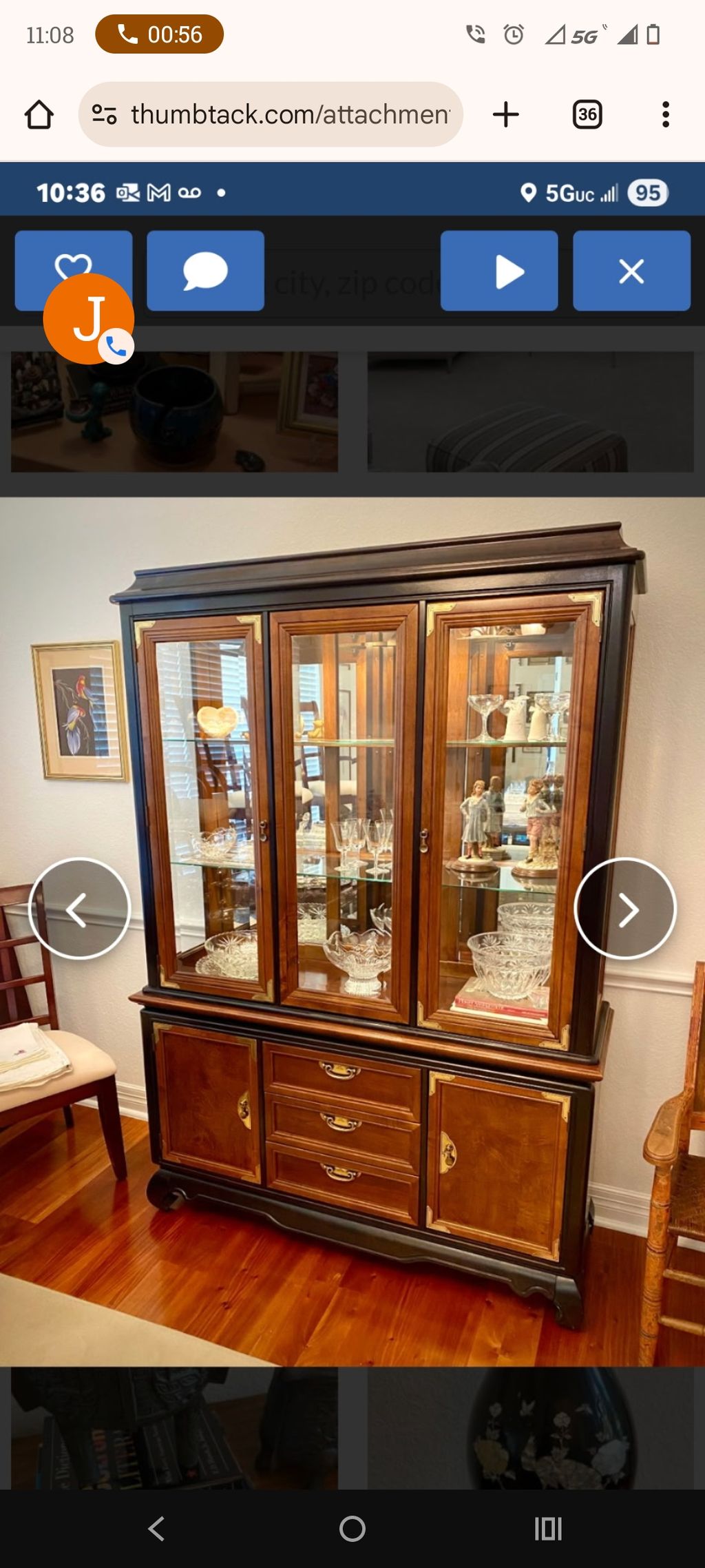This screenshot has height=1568, width=705.
Task: Navigate back with the system back button
Action: click(156, 1529)
